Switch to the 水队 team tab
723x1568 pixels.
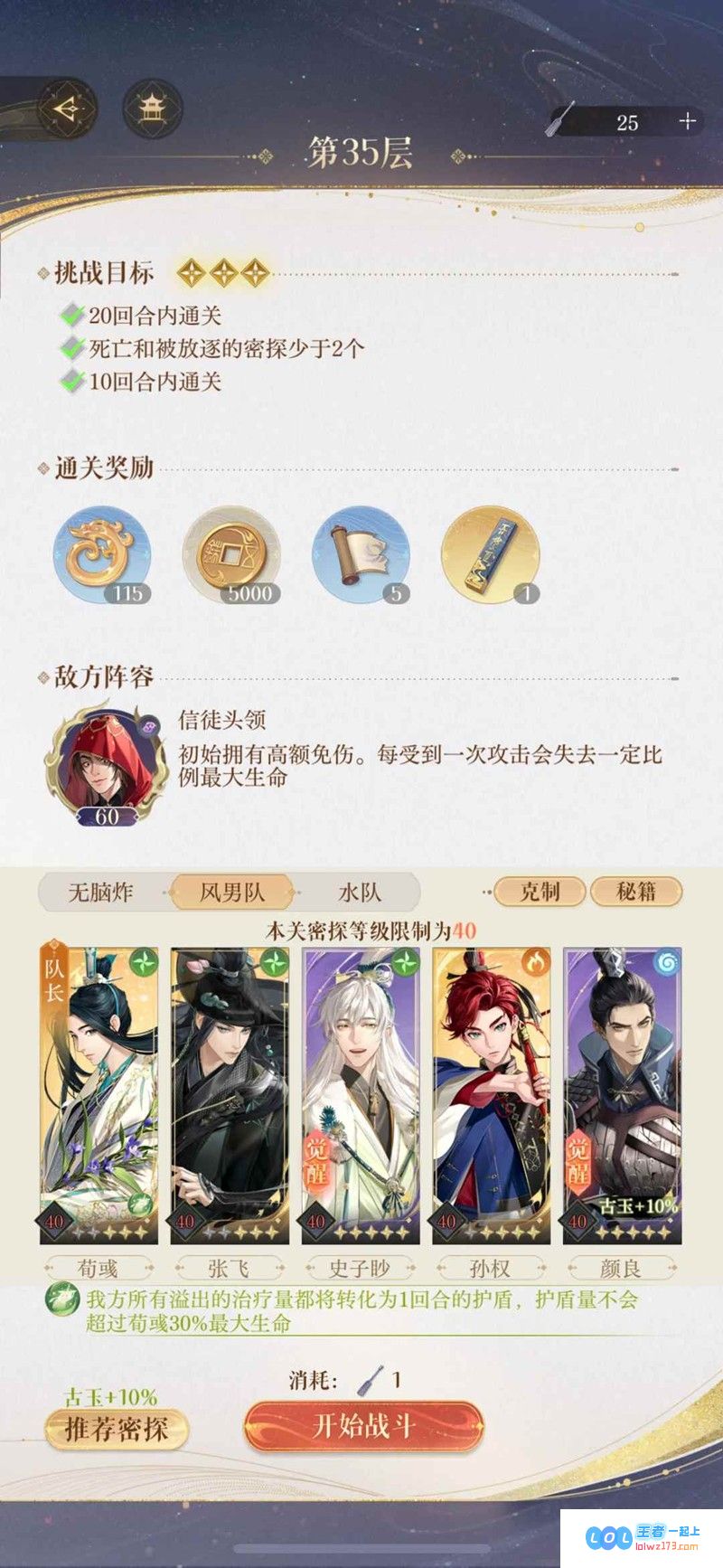coord(360,893)
